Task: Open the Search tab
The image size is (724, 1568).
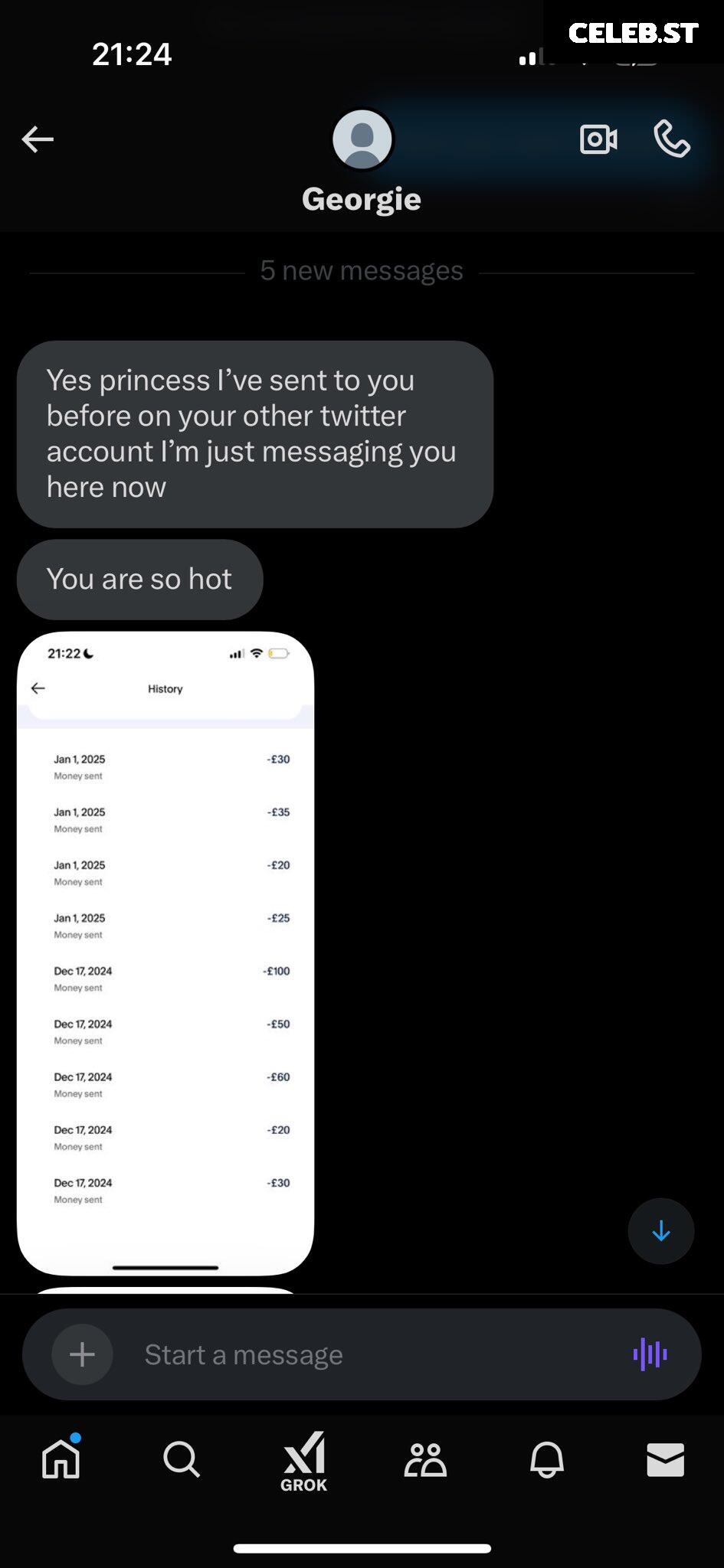Action: click(x=182, y=1459)
